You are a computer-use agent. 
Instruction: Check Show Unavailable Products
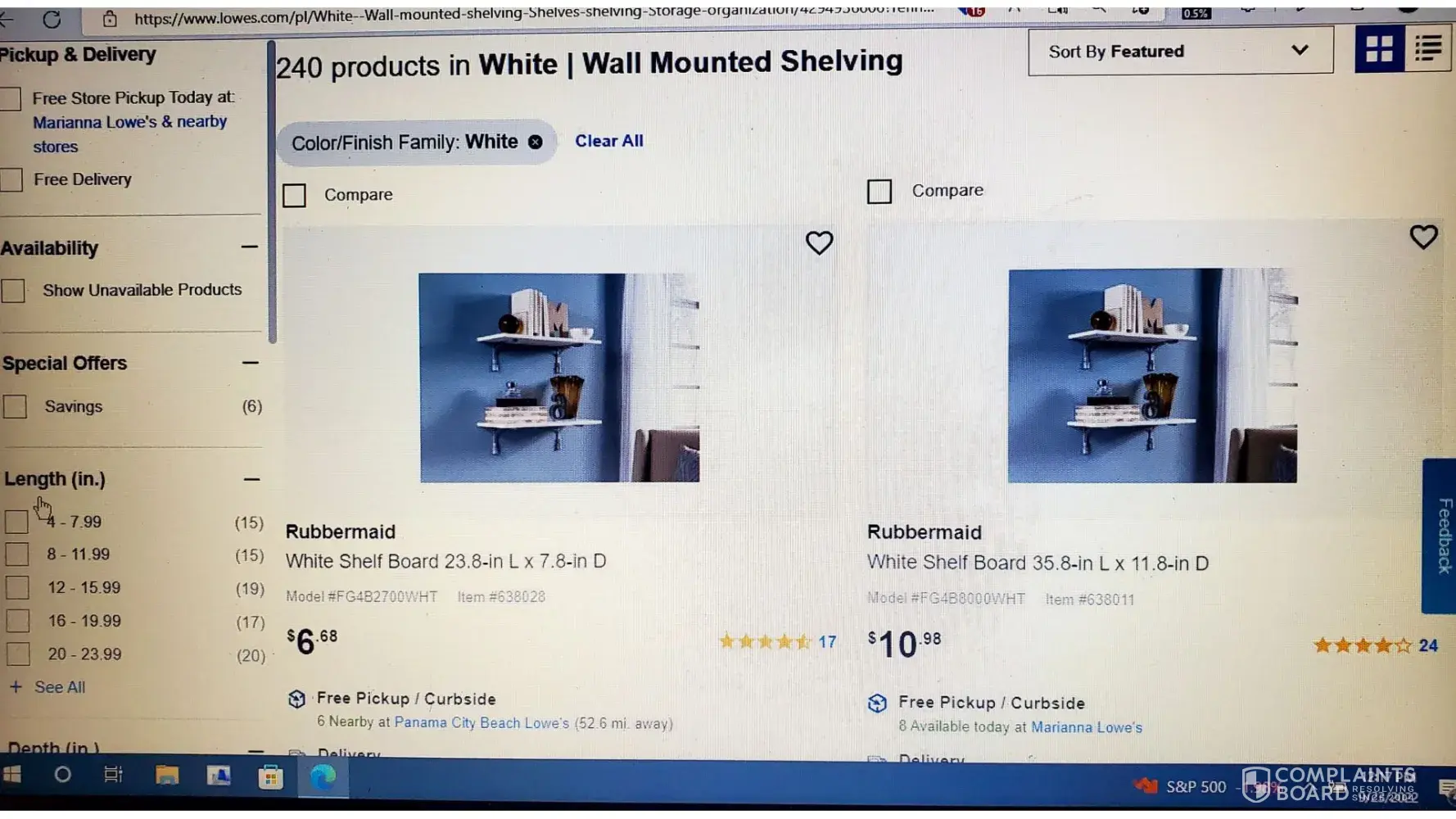point(13,291)
